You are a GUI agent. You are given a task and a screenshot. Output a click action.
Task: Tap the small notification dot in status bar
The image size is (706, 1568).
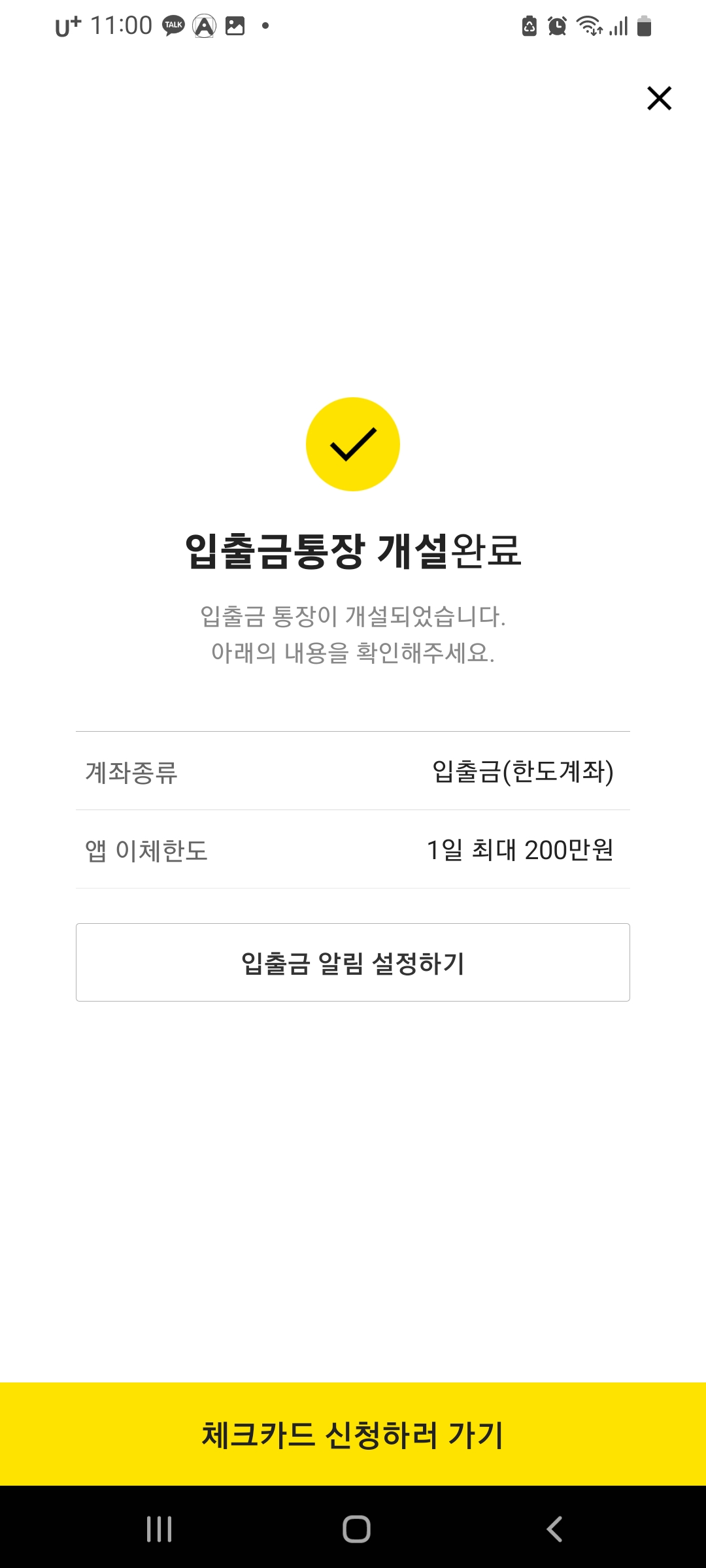[x=265, y=25]
